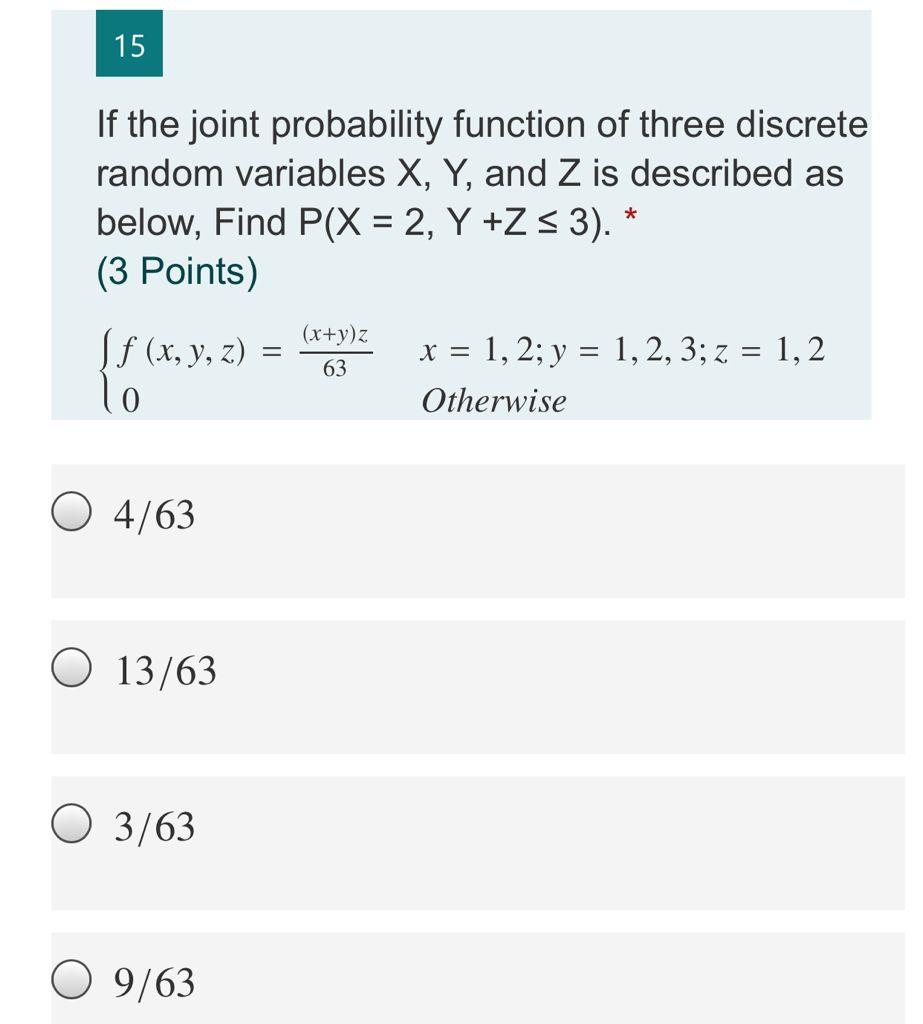
Task: Click the 4/63 option row
Action: (460, 530)
